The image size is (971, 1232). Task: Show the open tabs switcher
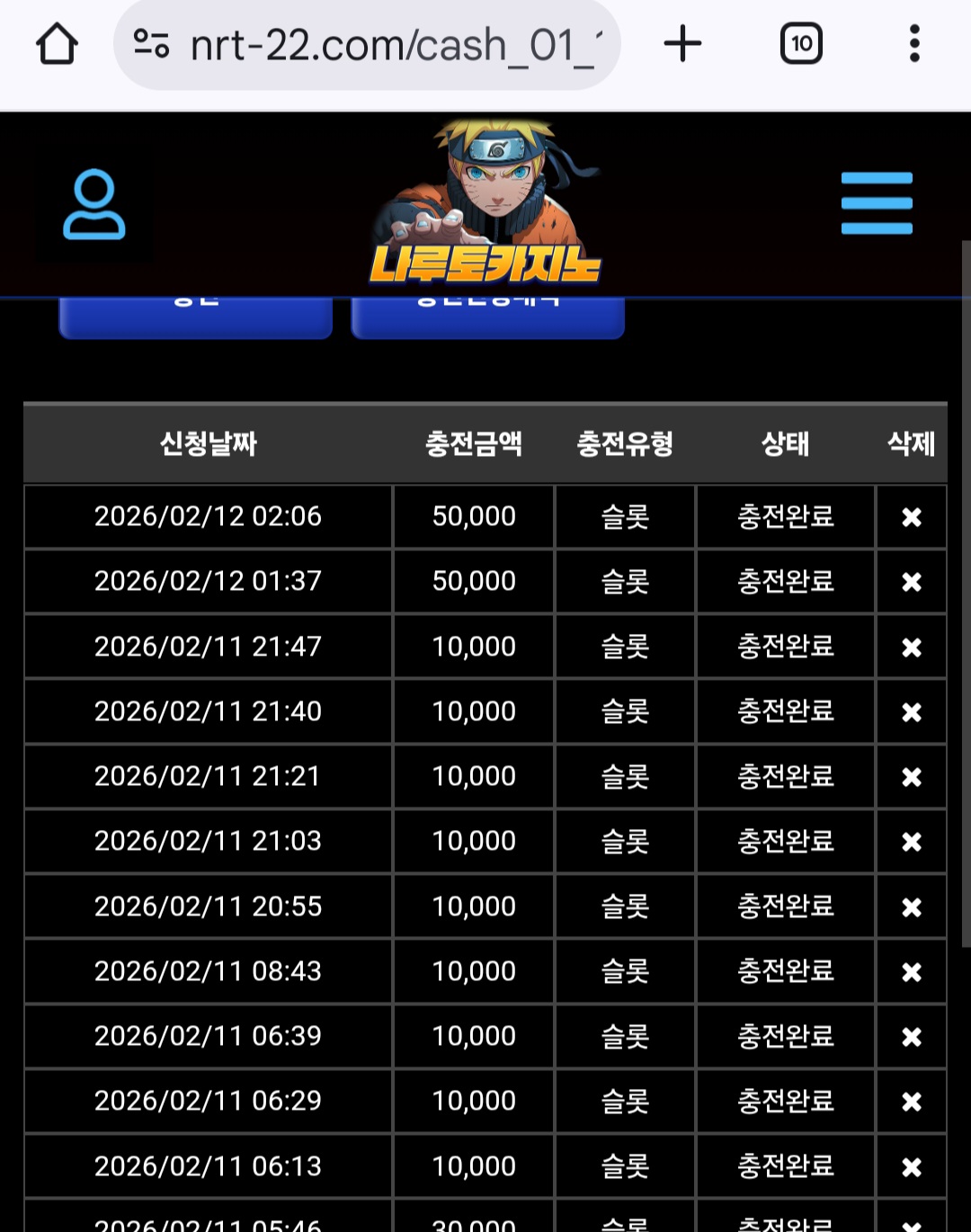(801, 44)
